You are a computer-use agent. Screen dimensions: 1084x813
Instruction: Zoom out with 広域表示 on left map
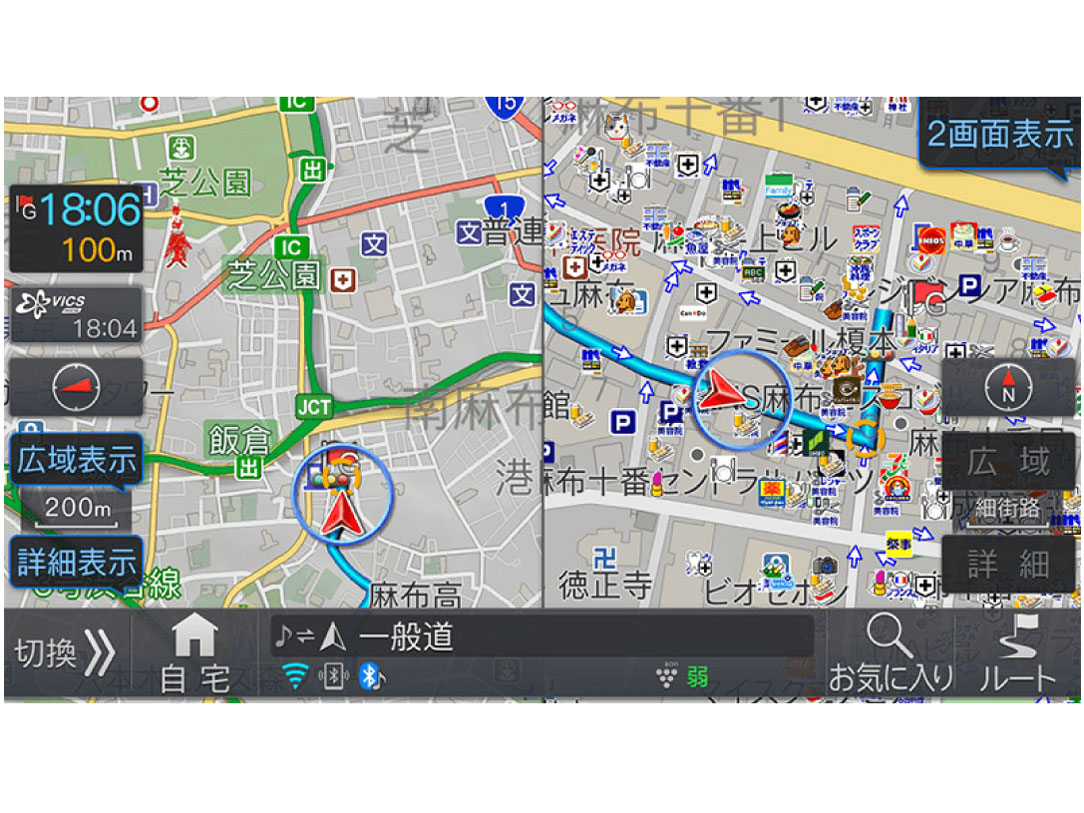76,460
